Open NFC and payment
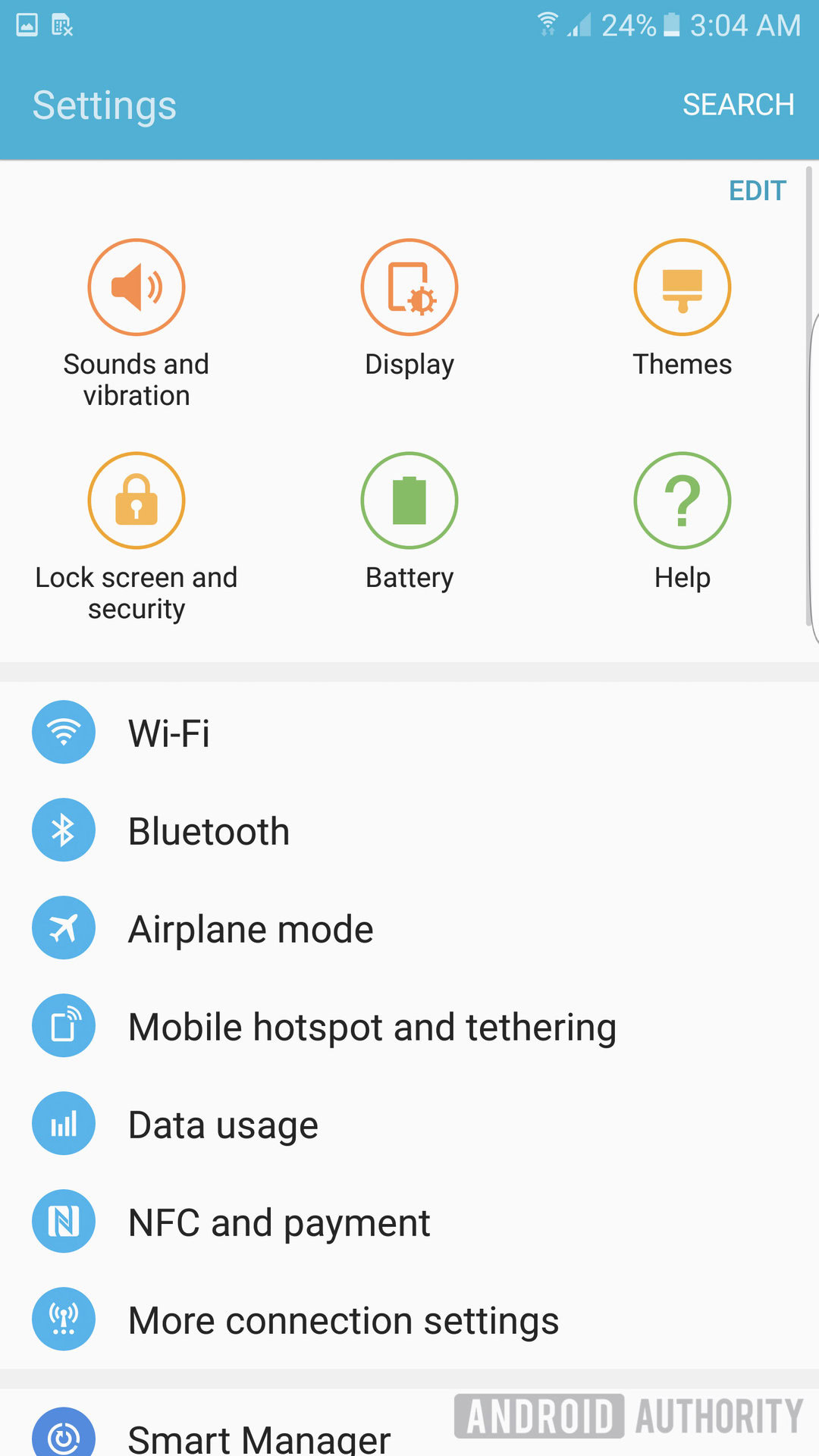 tap(279, 1222)
